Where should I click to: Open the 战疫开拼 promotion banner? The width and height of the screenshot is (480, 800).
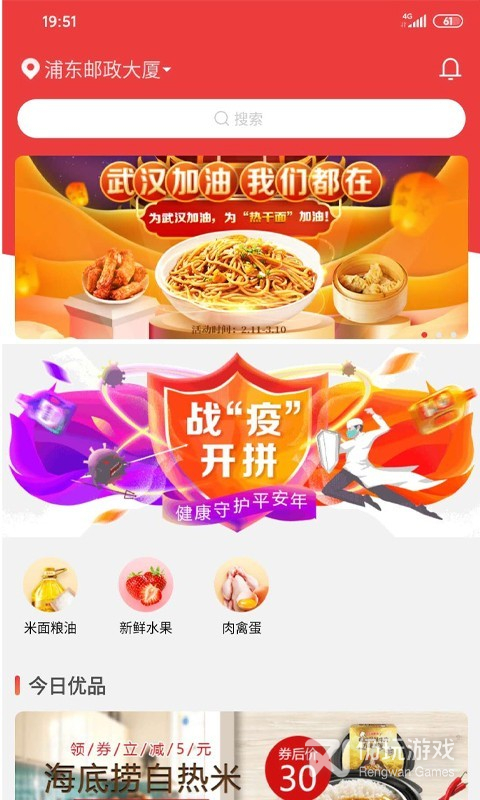pyautogui.click(x=241, y=441)
